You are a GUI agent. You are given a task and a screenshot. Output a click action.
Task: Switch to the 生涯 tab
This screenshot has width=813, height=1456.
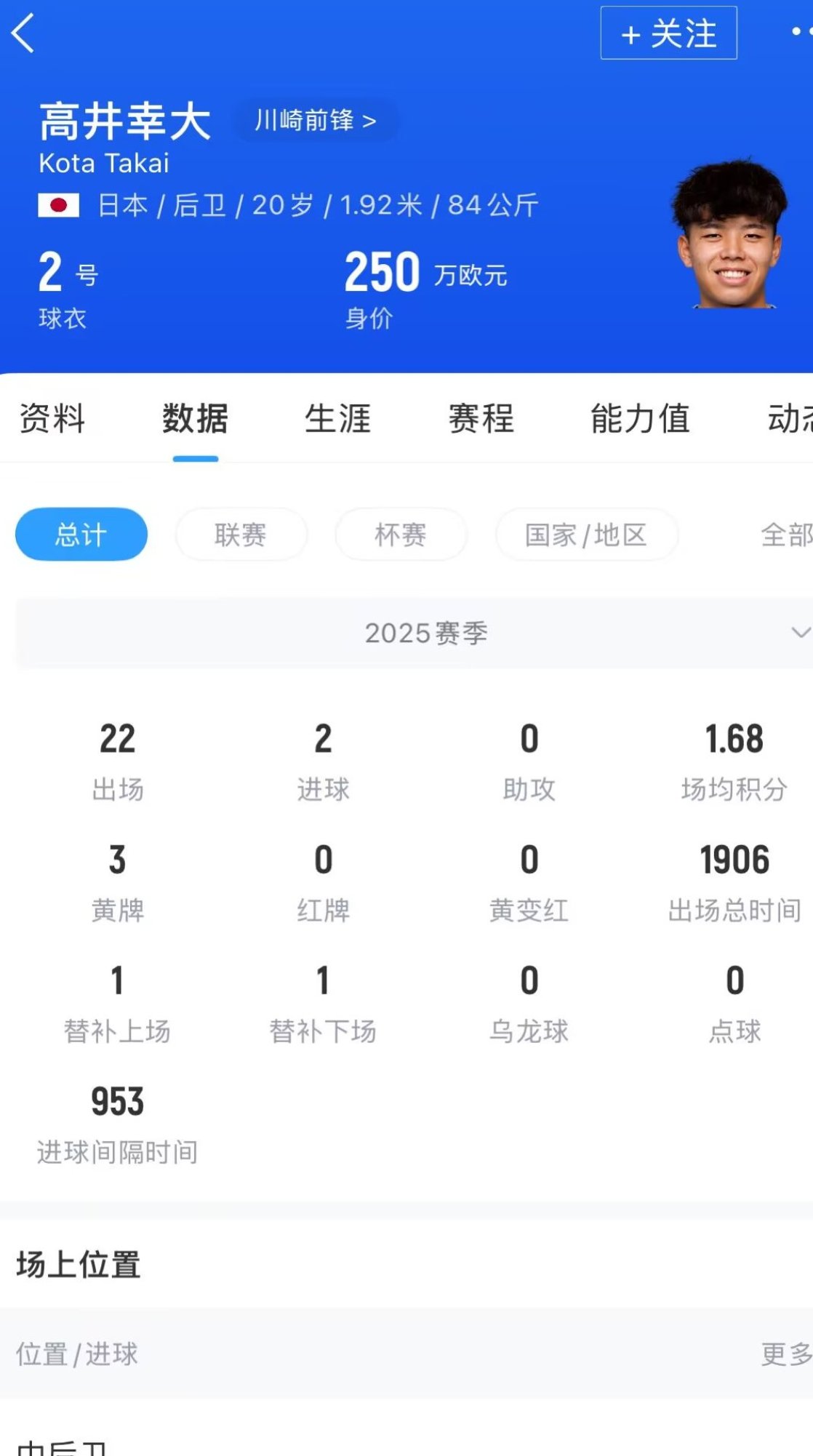point(338,418)
